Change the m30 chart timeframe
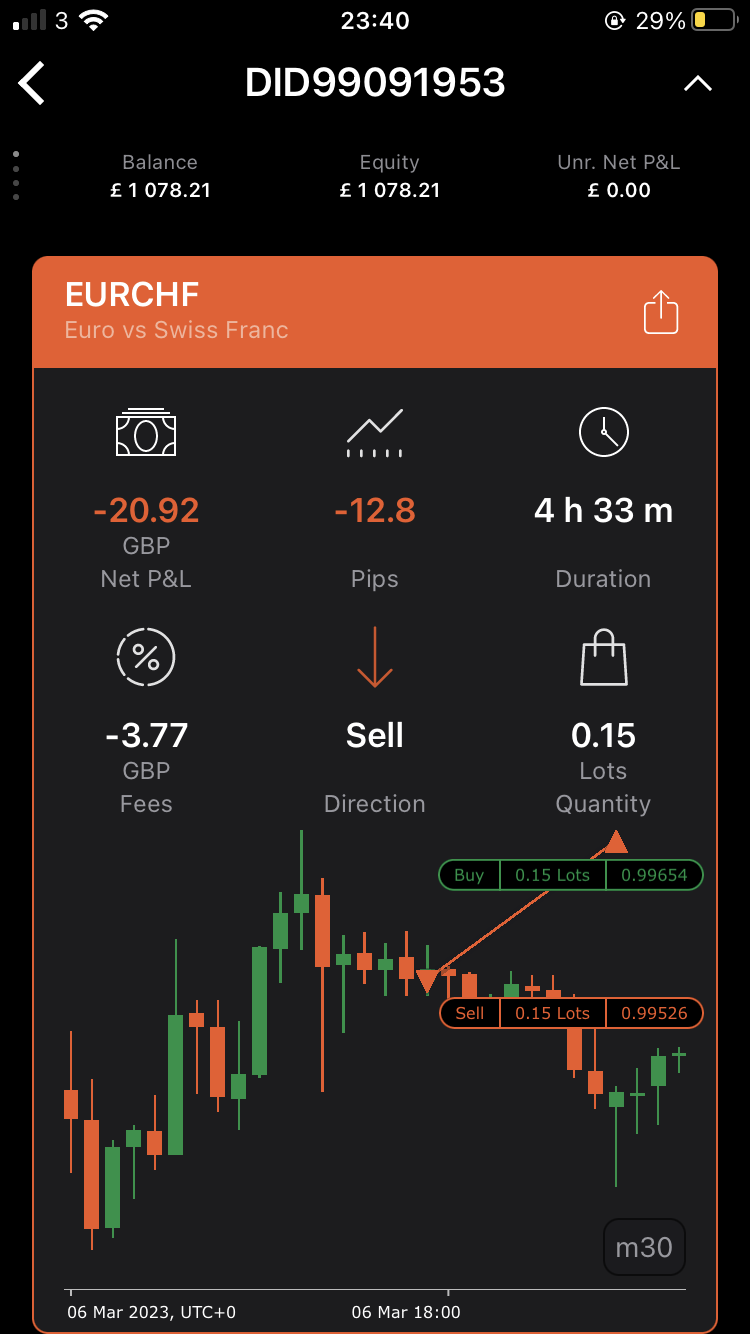The image size is (750, 1334). (x=643, y=1247)
